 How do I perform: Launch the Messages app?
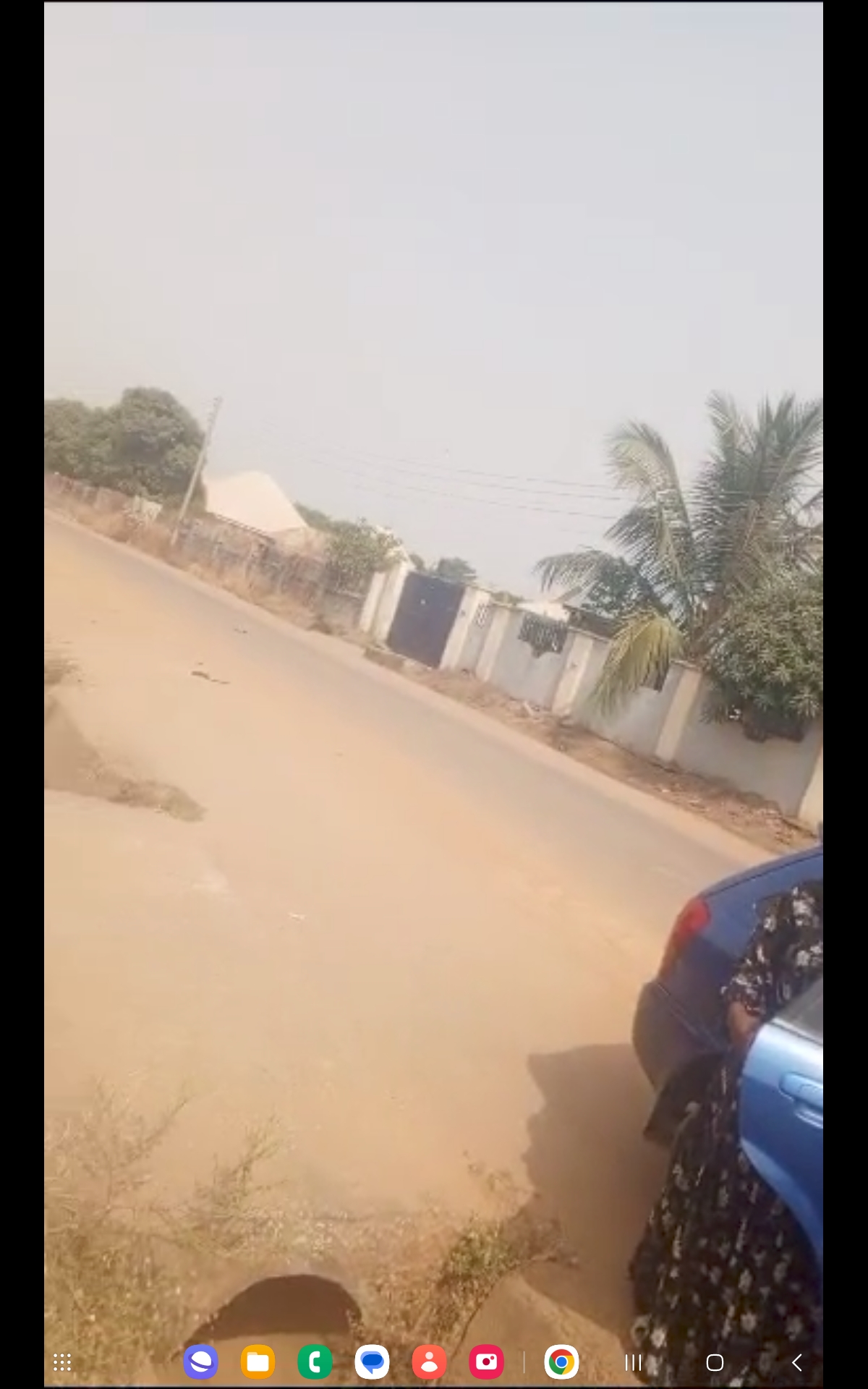click(372, 1363)
